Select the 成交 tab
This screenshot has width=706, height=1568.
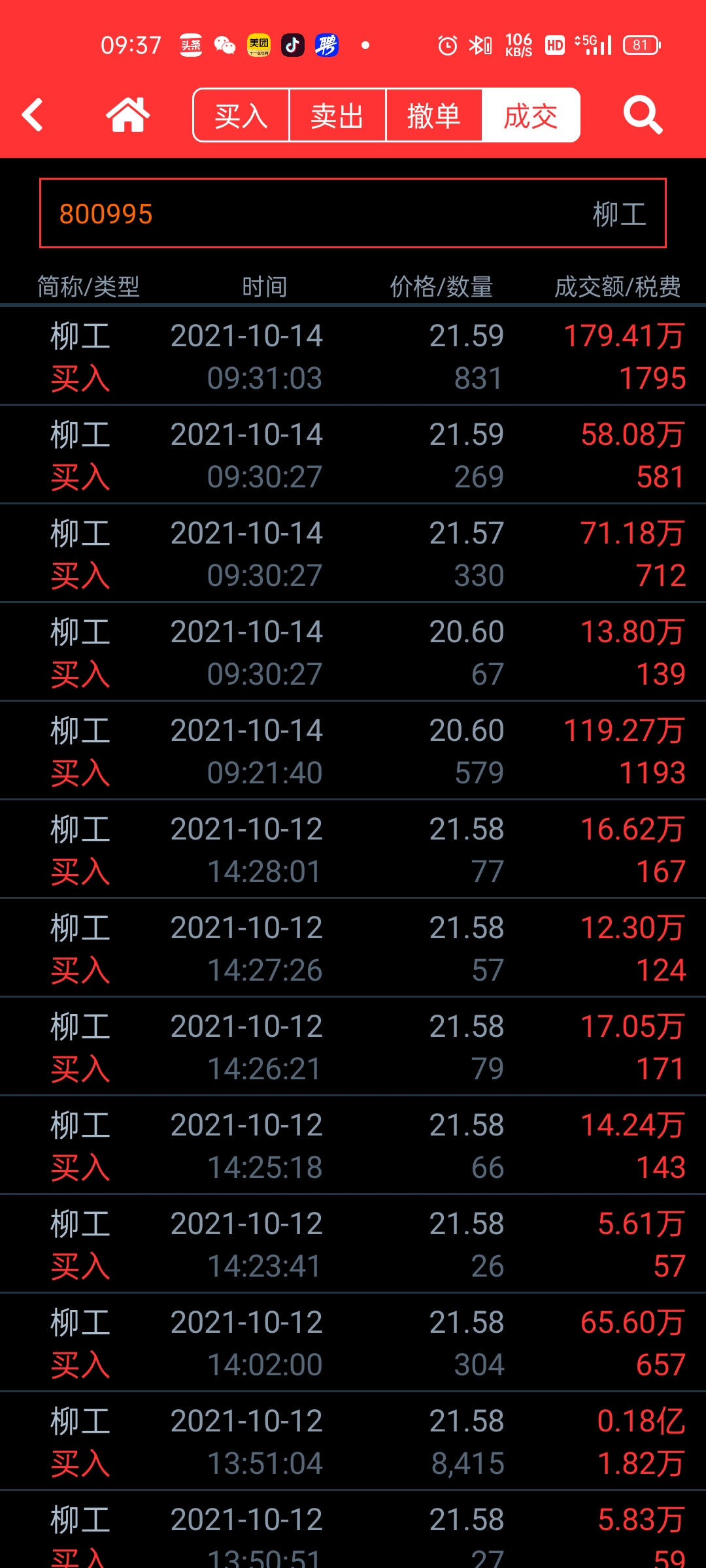pos(531,115)
